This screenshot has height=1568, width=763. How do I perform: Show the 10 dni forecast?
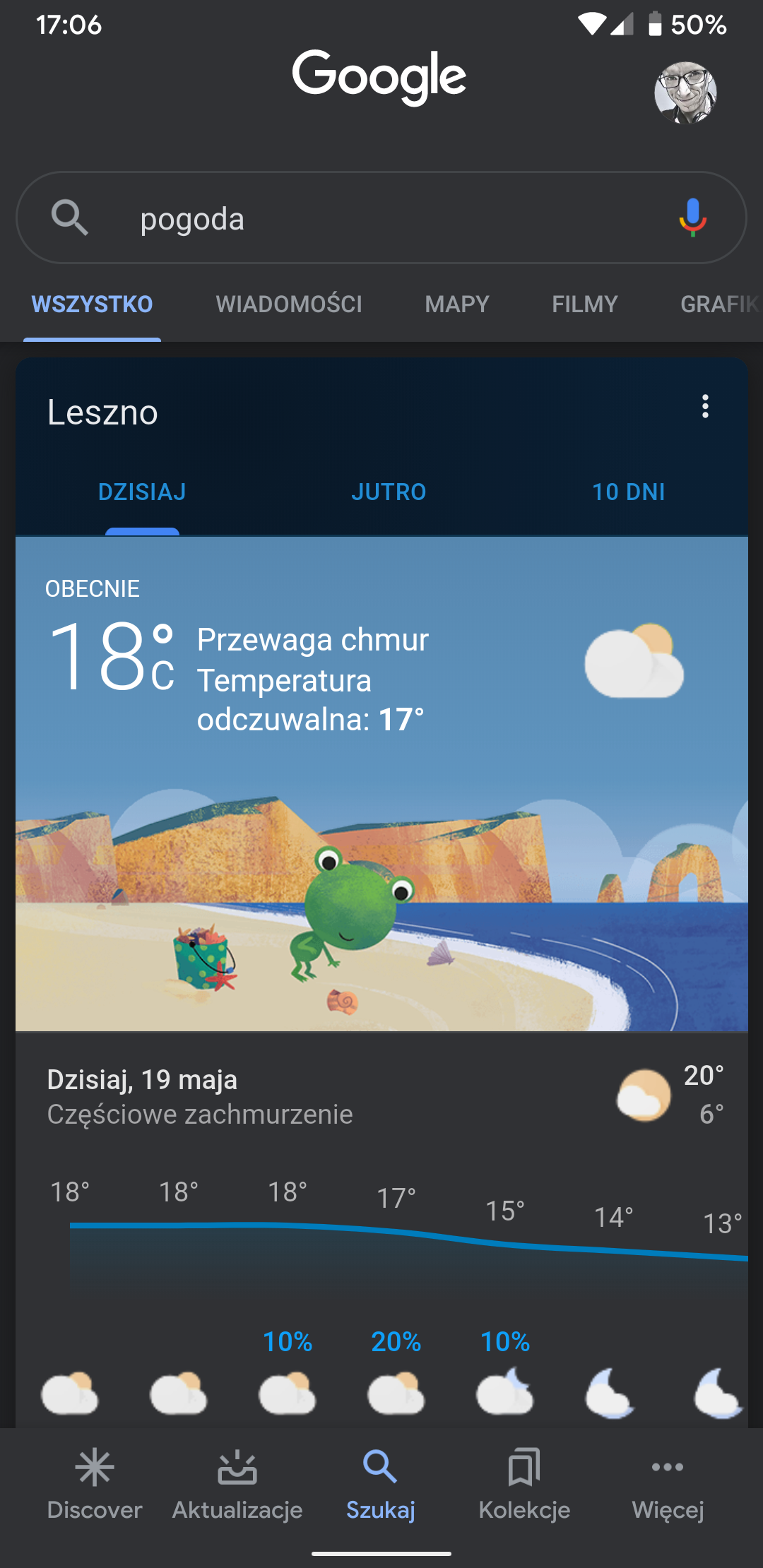tap(629, 492)
